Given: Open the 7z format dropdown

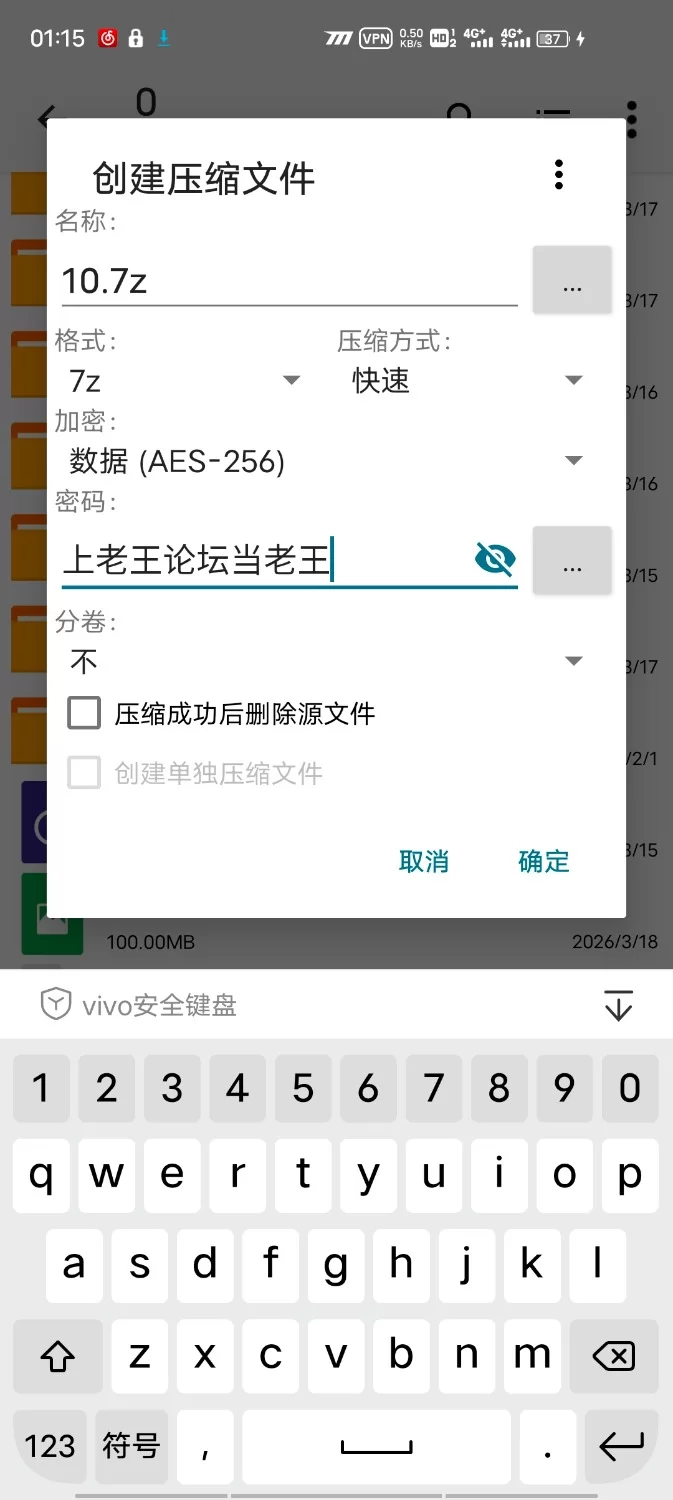Looking at the screenshot, I should [185, 381].
